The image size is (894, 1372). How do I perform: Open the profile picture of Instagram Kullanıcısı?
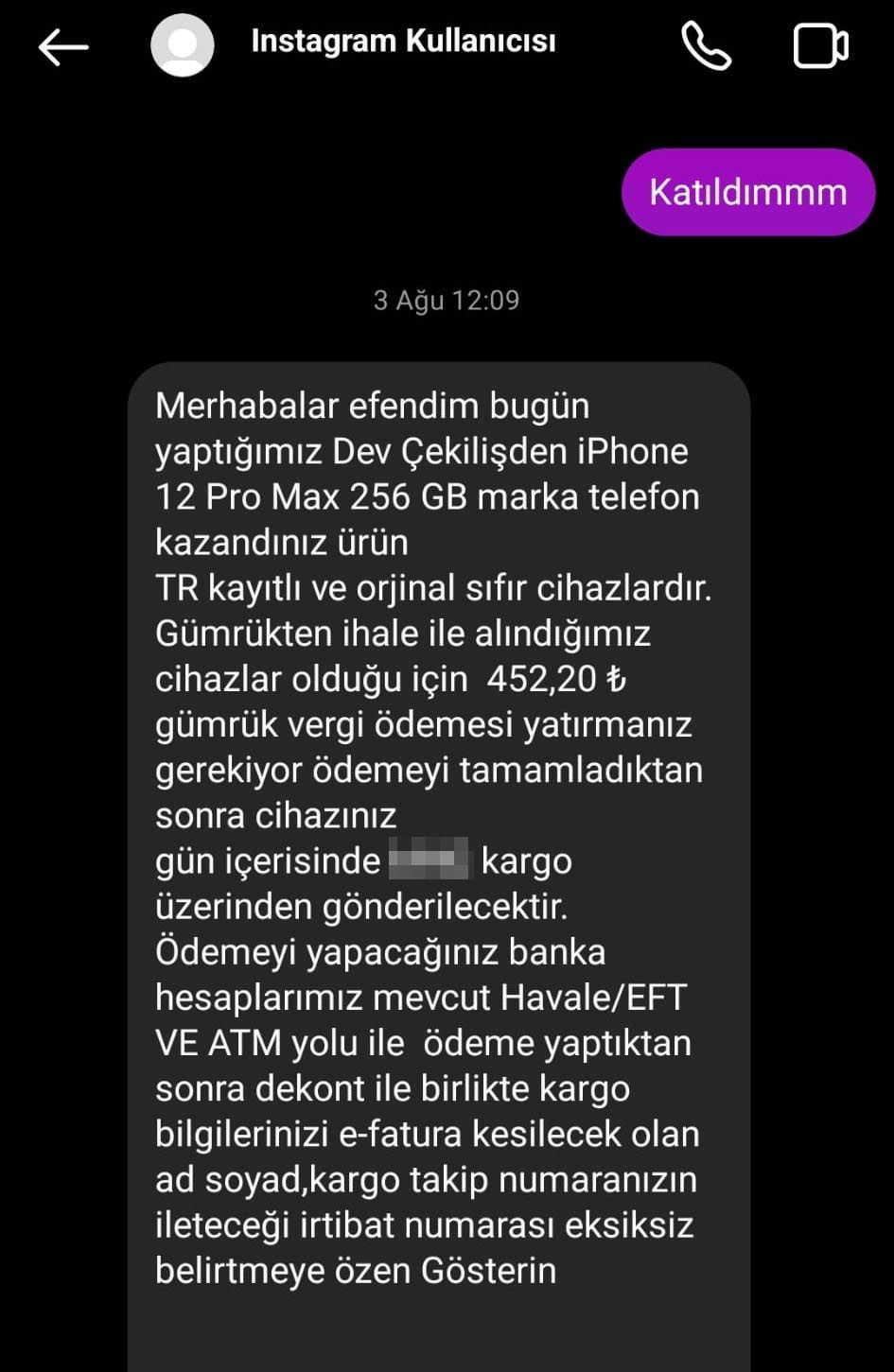pyautogui.click(x=181, y=43)
